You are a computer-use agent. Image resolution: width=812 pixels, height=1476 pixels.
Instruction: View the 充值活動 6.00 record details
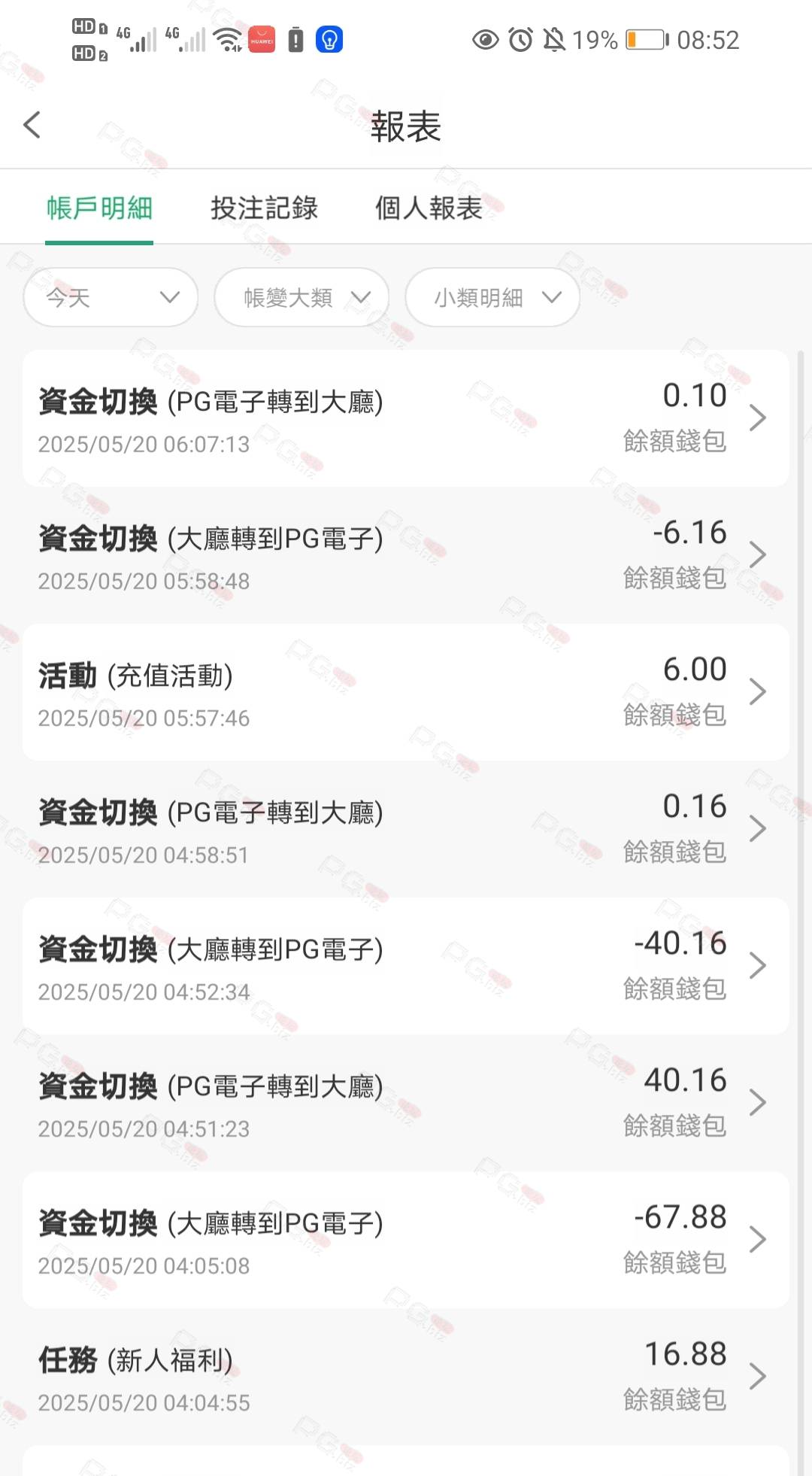[406, 692]
